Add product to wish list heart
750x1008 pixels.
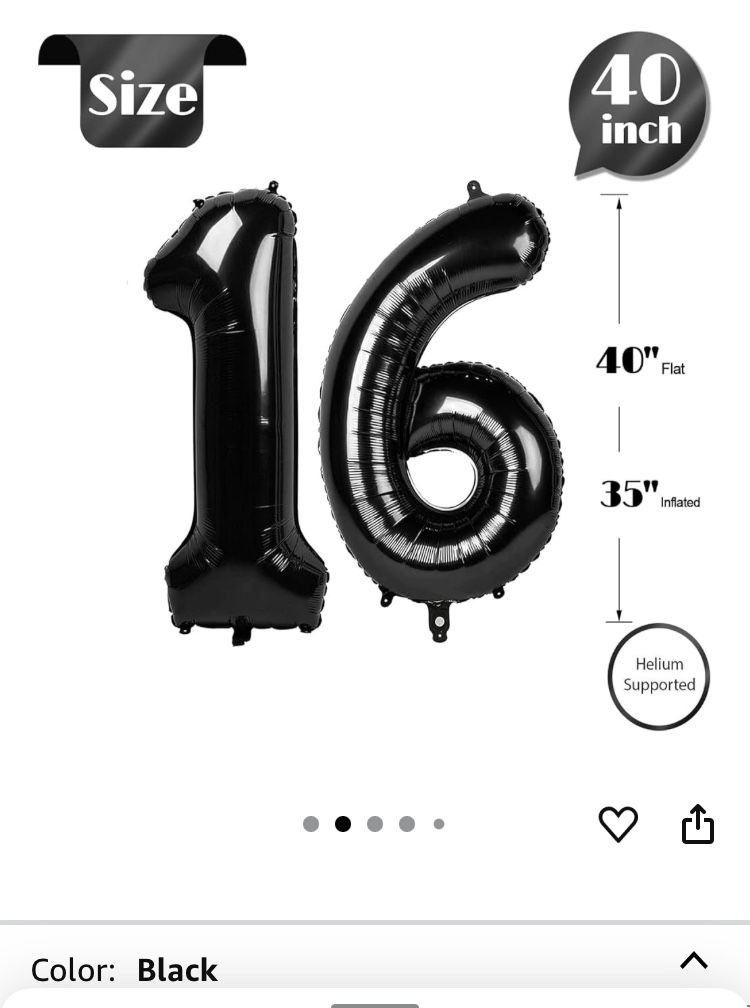click(x=618, y=824)
